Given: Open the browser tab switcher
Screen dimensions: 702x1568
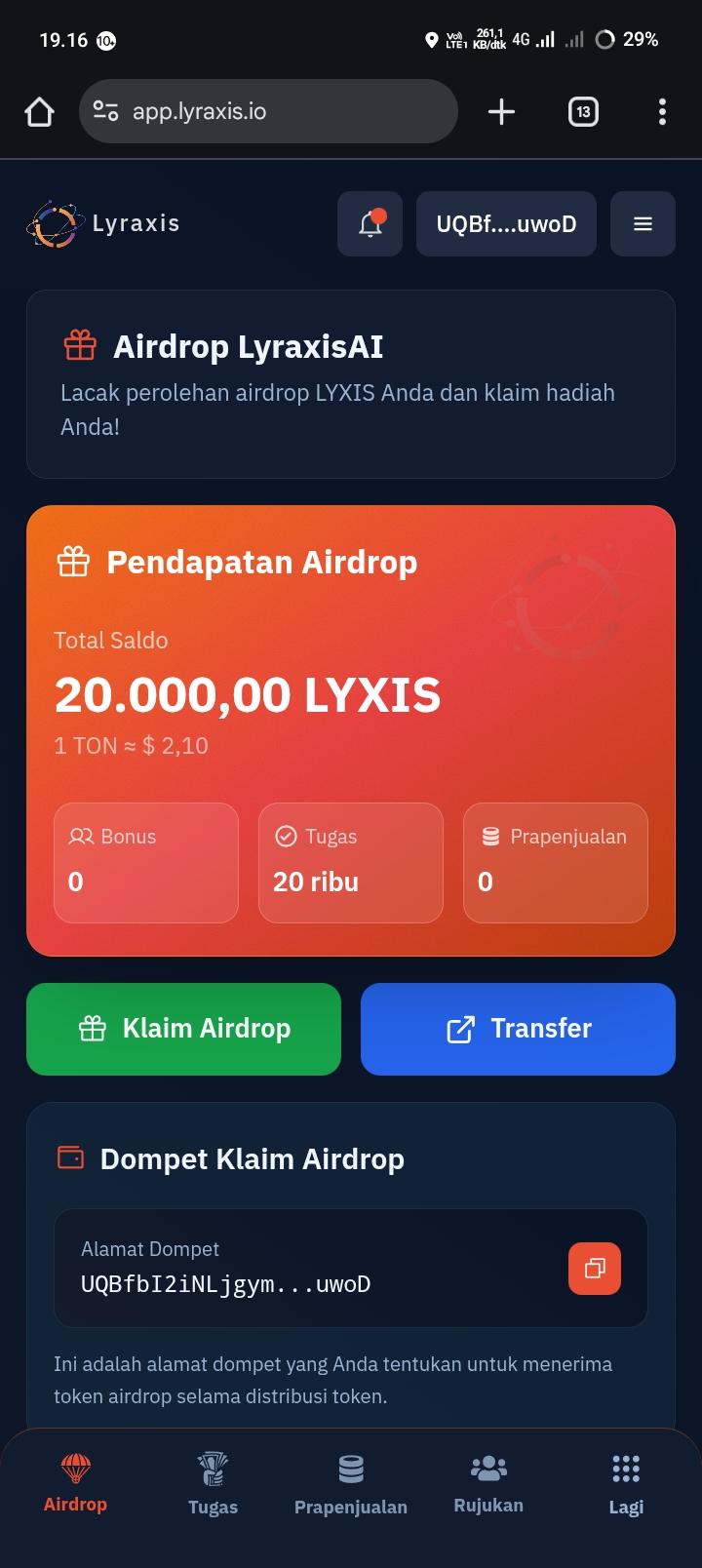Looking at the screenshot, I should point(583,112).
